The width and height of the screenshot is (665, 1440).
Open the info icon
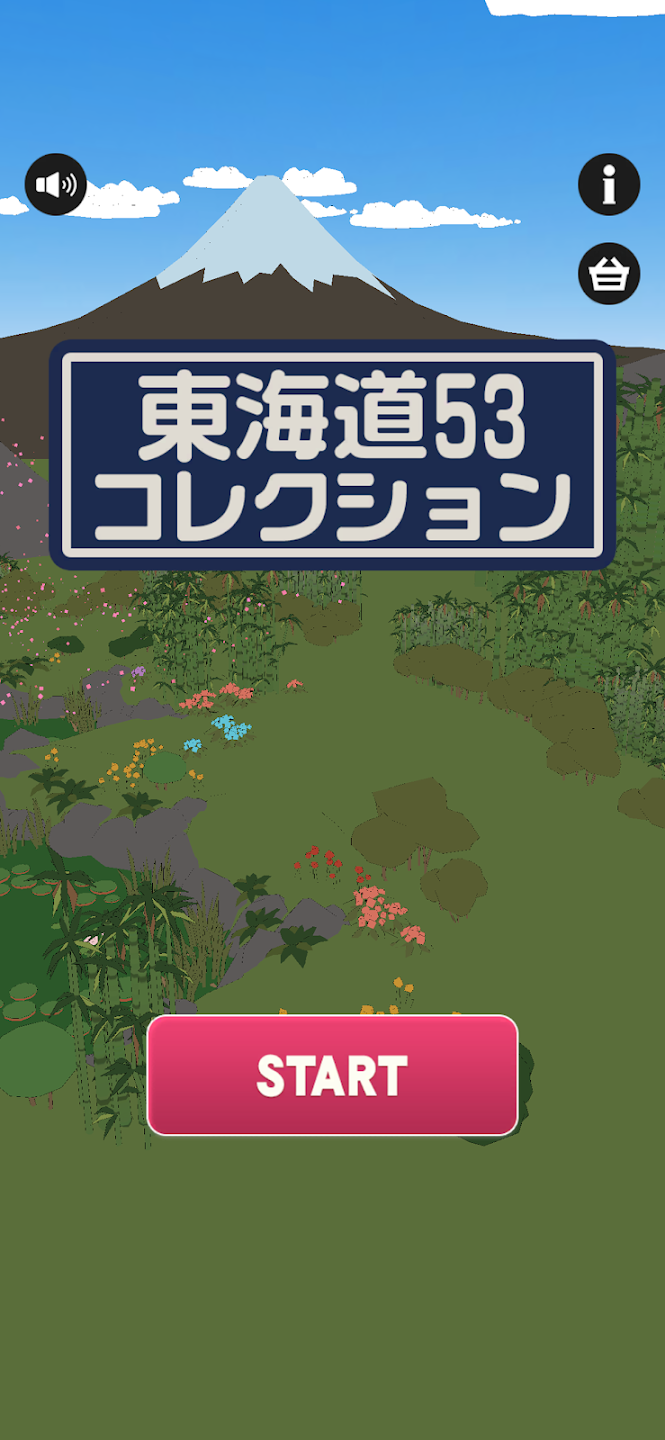tap(609, 185)
